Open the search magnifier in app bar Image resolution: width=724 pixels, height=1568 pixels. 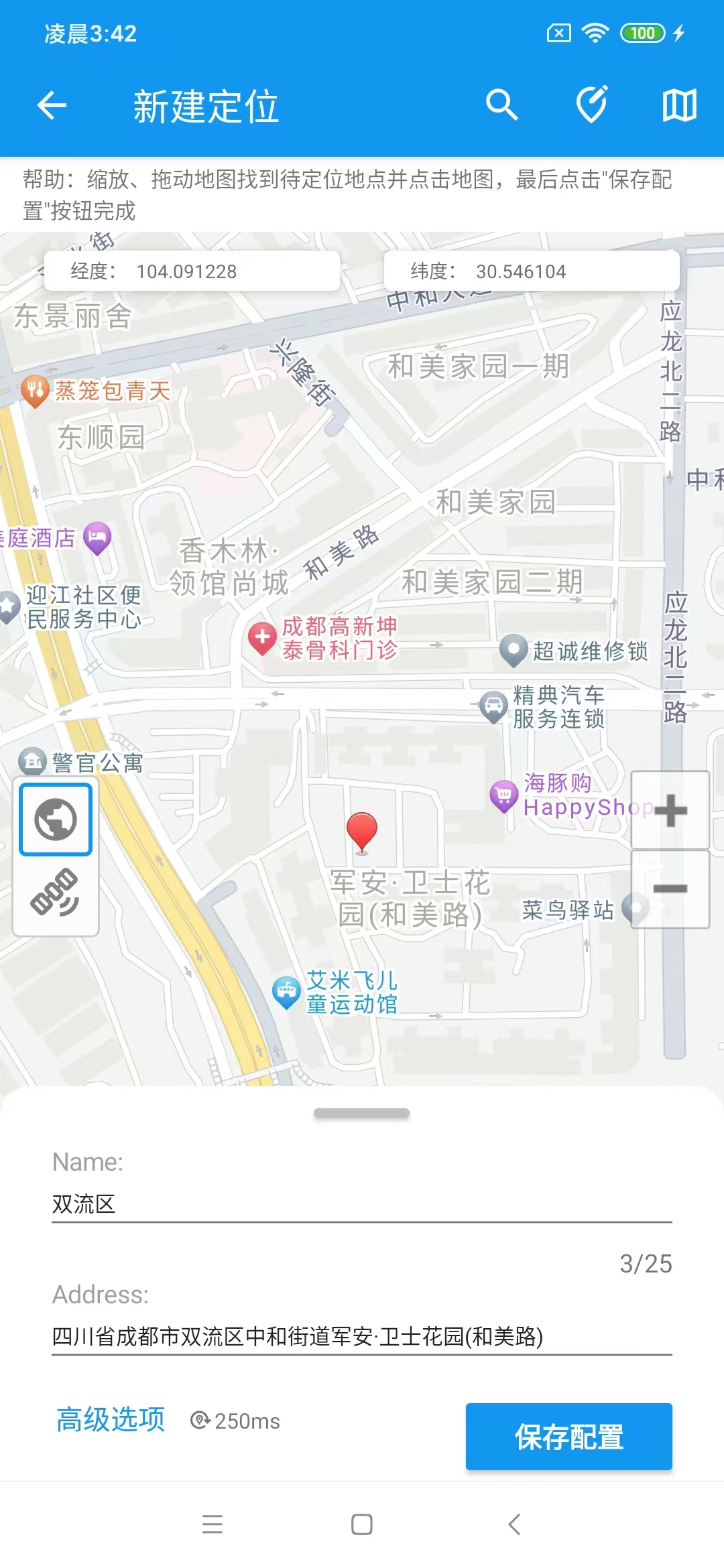click(x=501, y=105)
